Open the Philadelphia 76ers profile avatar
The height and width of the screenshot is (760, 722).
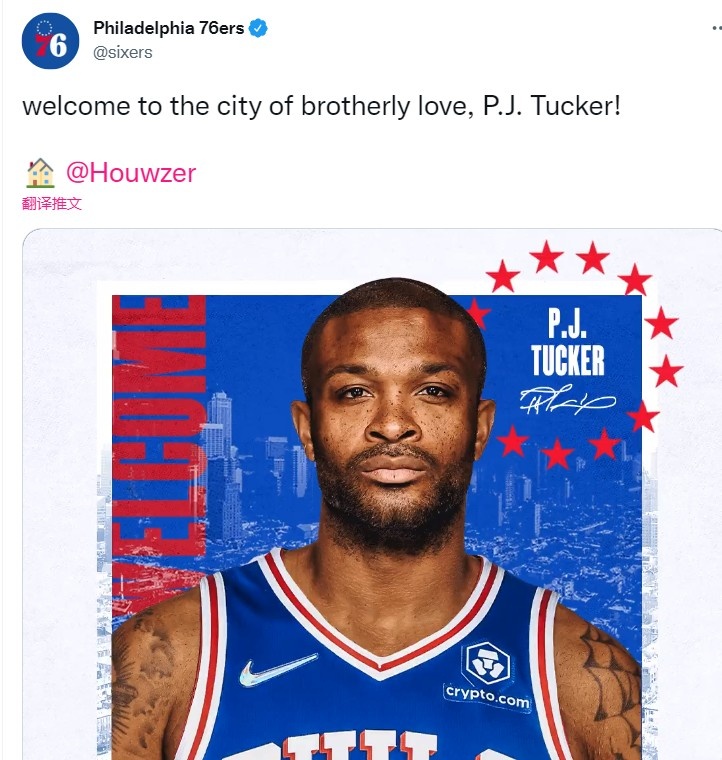pyautogui.click(x=50, y=41)
